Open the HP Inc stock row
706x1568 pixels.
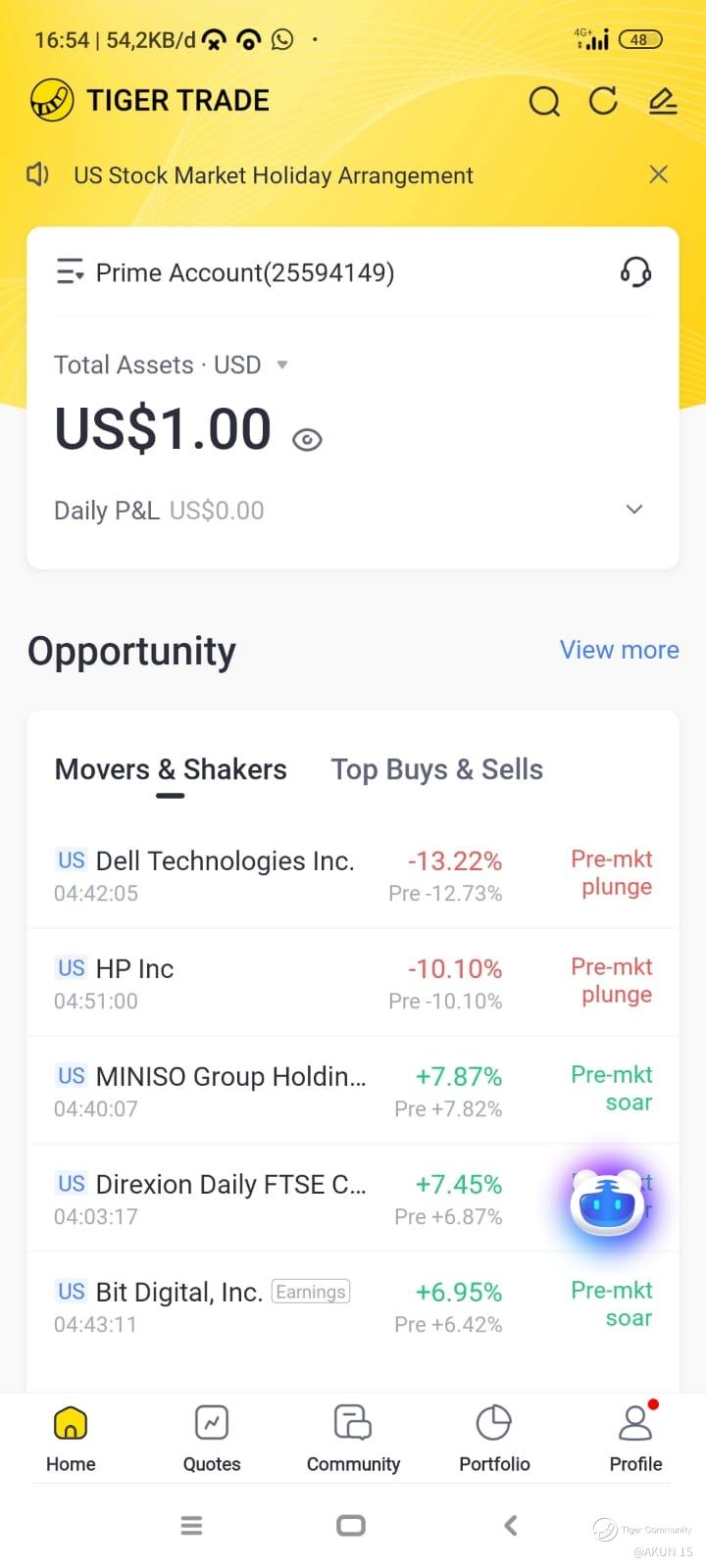click(x=353, y=983)
